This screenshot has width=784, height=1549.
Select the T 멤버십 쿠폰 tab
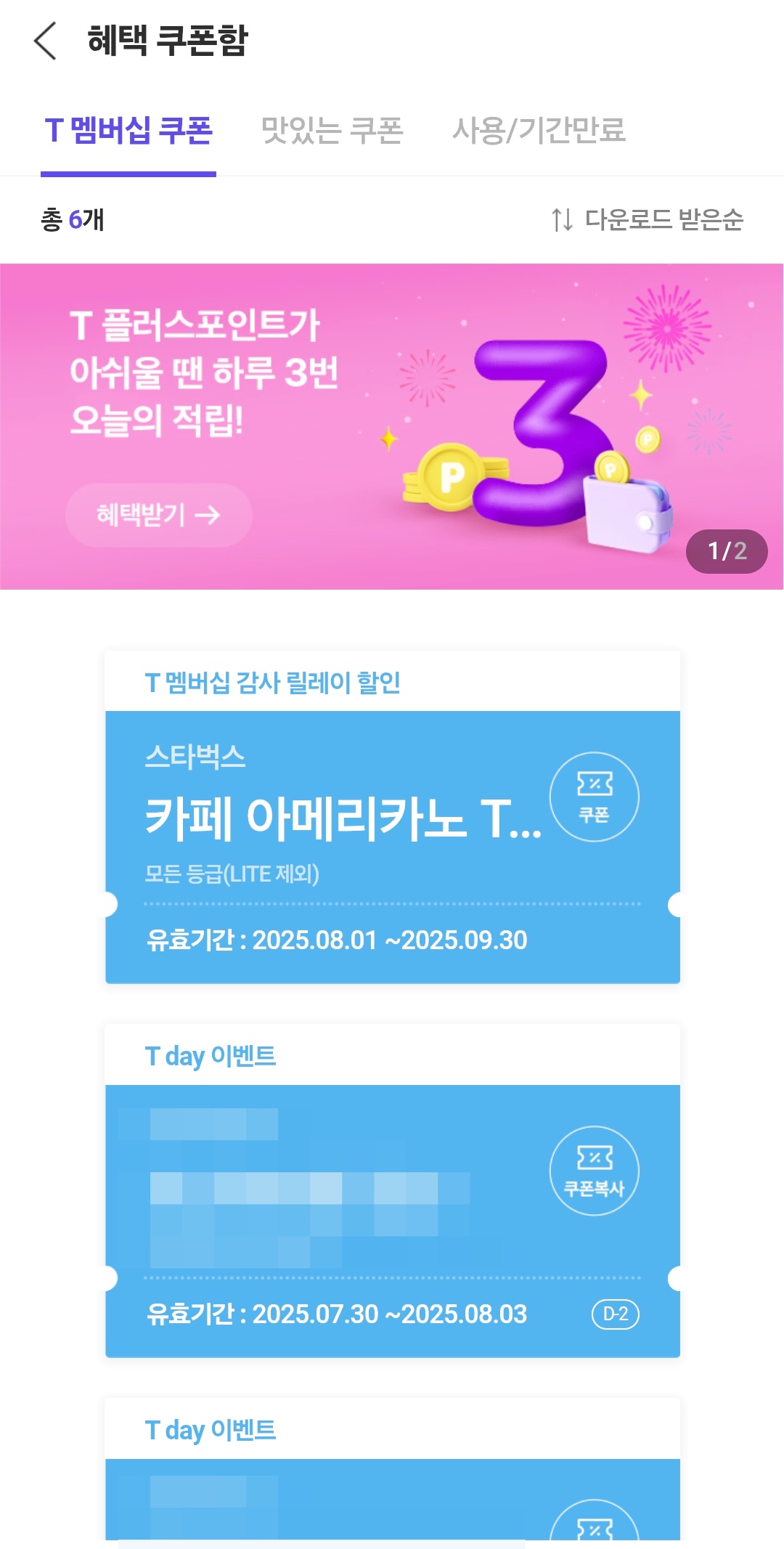tap(128, 131)
